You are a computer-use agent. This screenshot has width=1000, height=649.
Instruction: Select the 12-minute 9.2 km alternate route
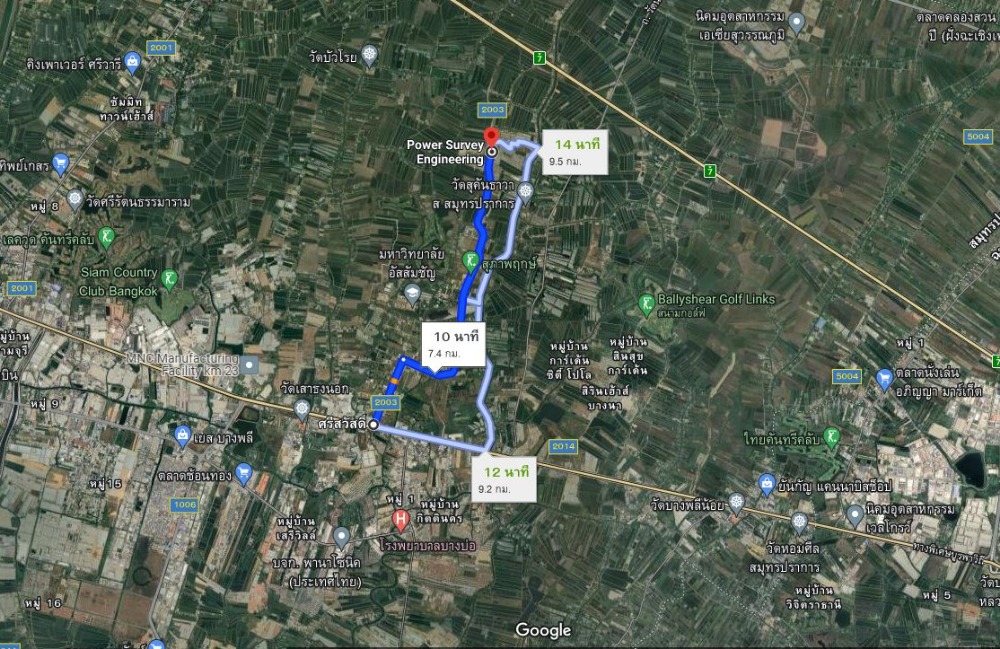pyautogui.click(x=506, y=478)
